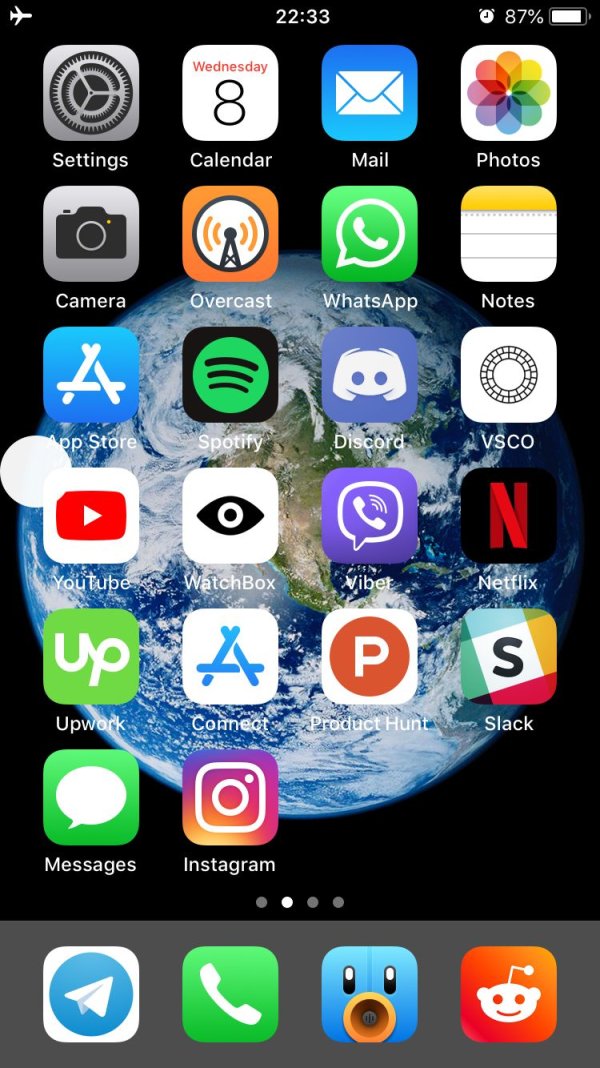Open the Slack app
The width and height of the screenshot is (600, 1068).
pos(508,657)
